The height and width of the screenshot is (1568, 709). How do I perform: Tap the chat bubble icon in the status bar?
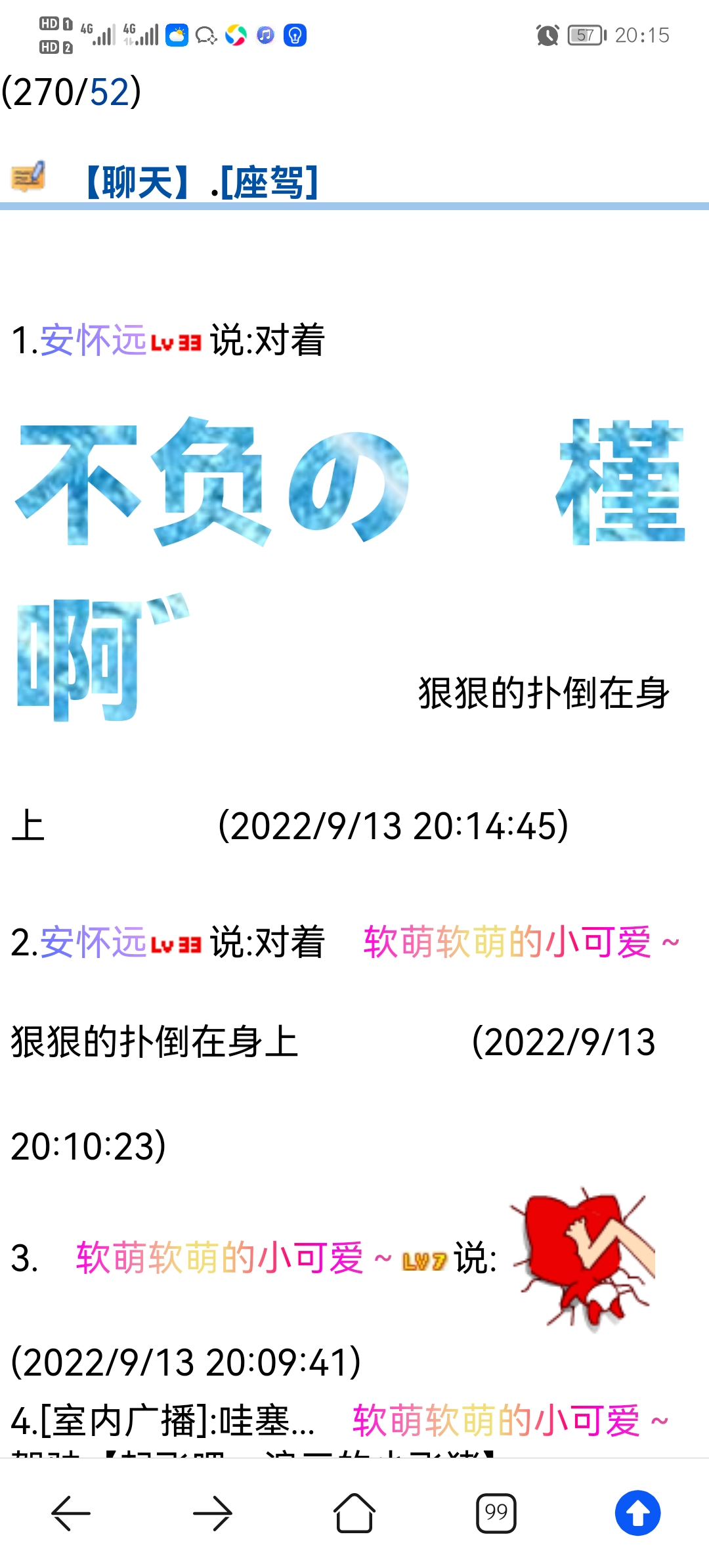205,36
